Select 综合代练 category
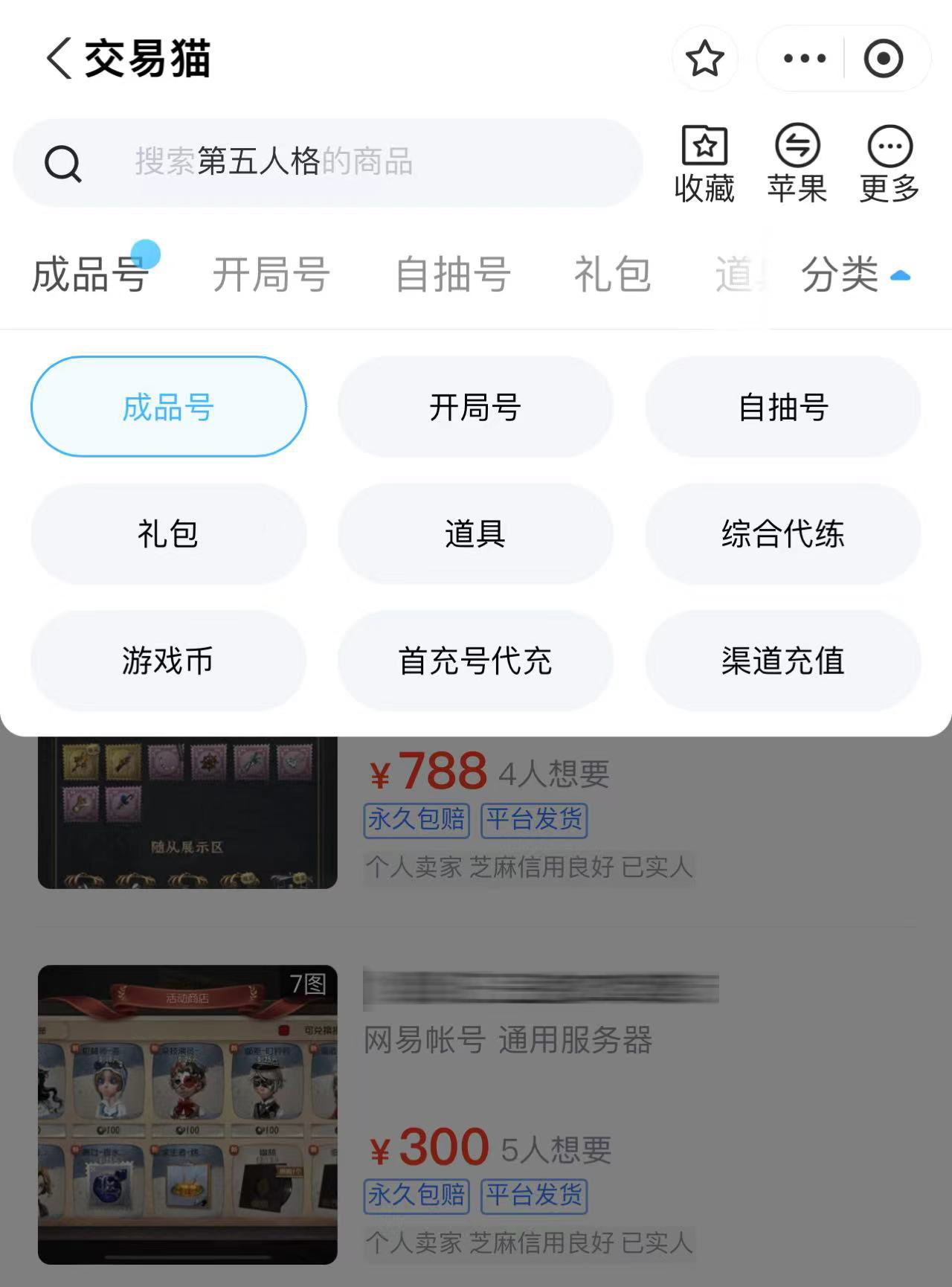Viewport: 952px width, 1287px height. pos(782,534)
